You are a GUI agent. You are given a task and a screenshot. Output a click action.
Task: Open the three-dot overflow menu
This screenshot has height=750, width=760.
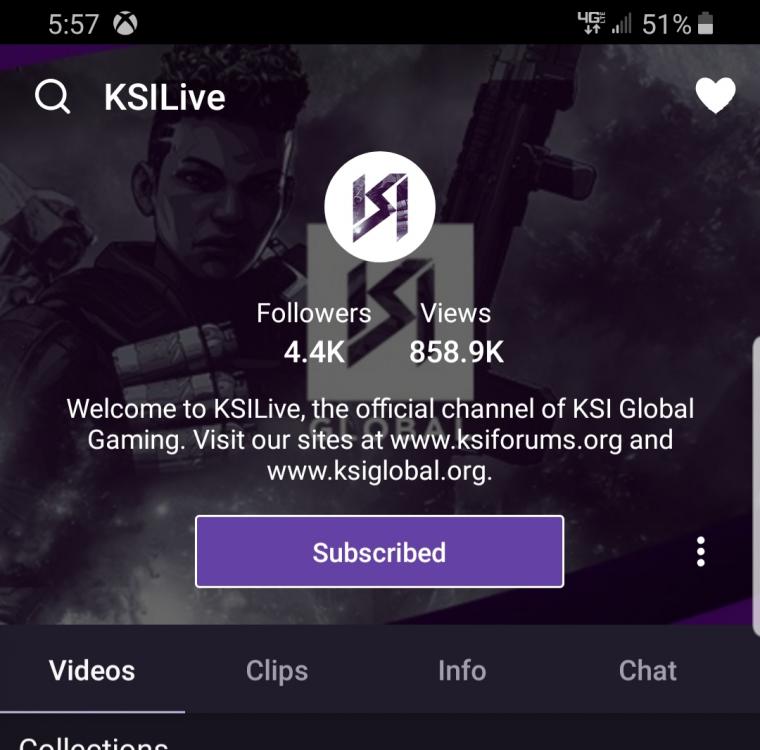[701, 552]
